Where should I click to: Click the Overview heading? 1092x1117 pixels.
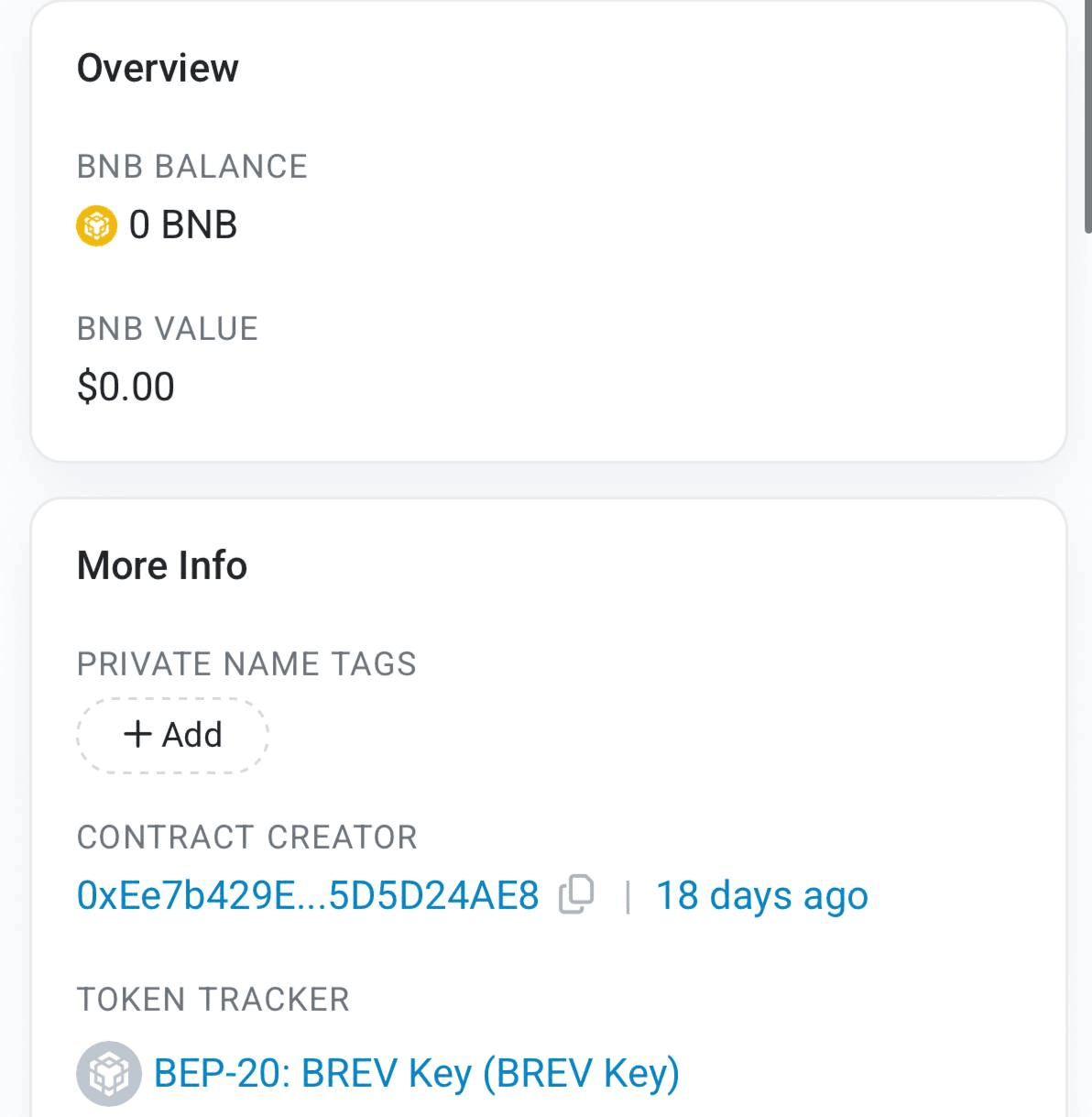coord(158,67)
